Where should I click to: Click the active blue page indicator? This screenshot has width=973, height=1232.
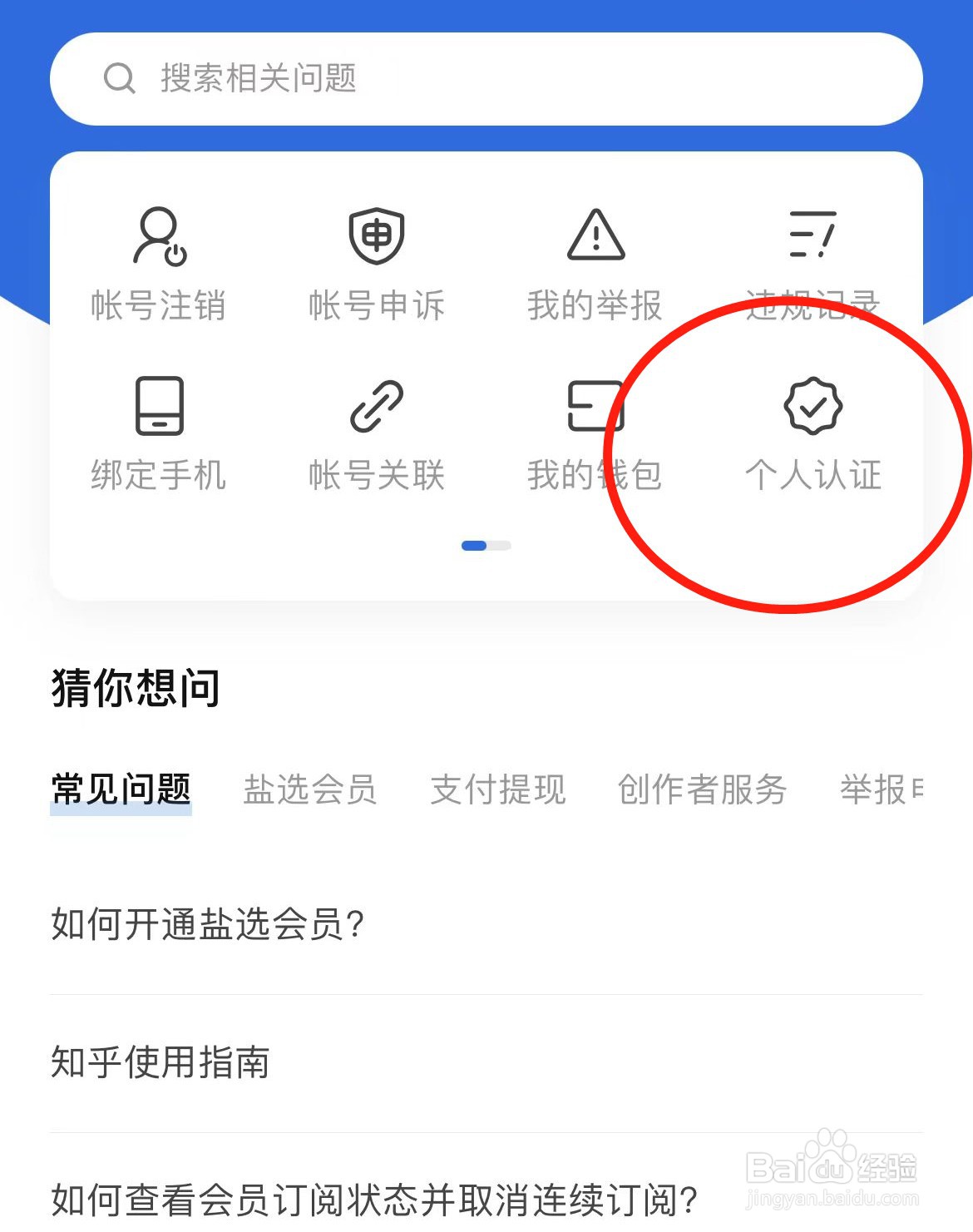coord(474,546)
